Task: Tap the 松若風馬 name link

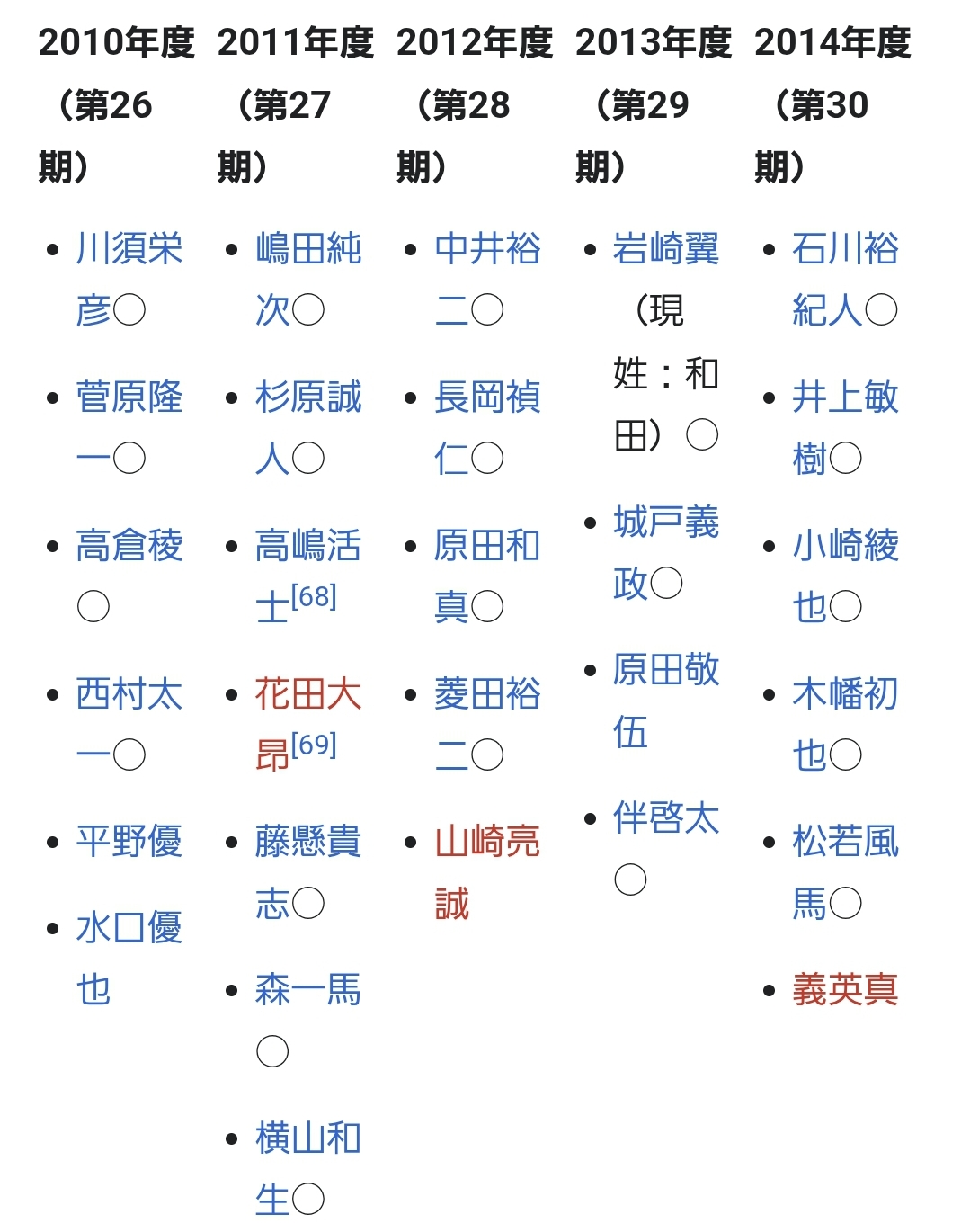Action: point(844,843)
